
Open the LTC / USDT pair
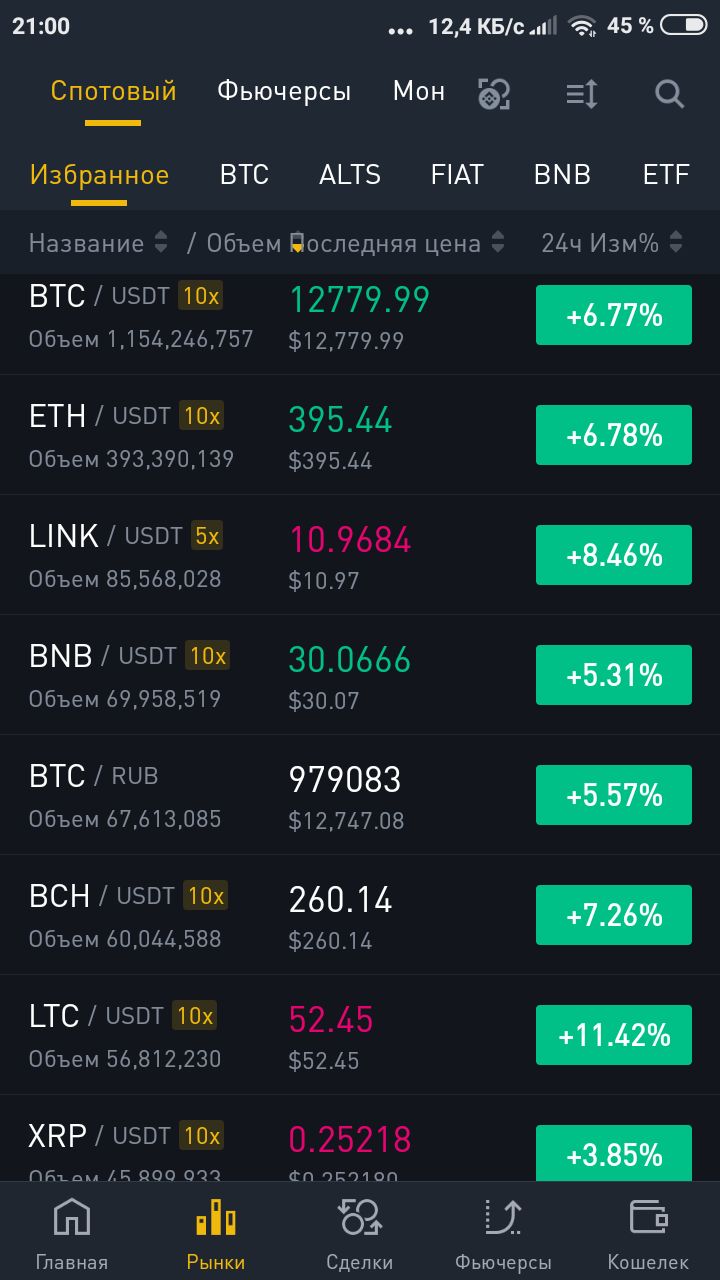pos(360,1035)
